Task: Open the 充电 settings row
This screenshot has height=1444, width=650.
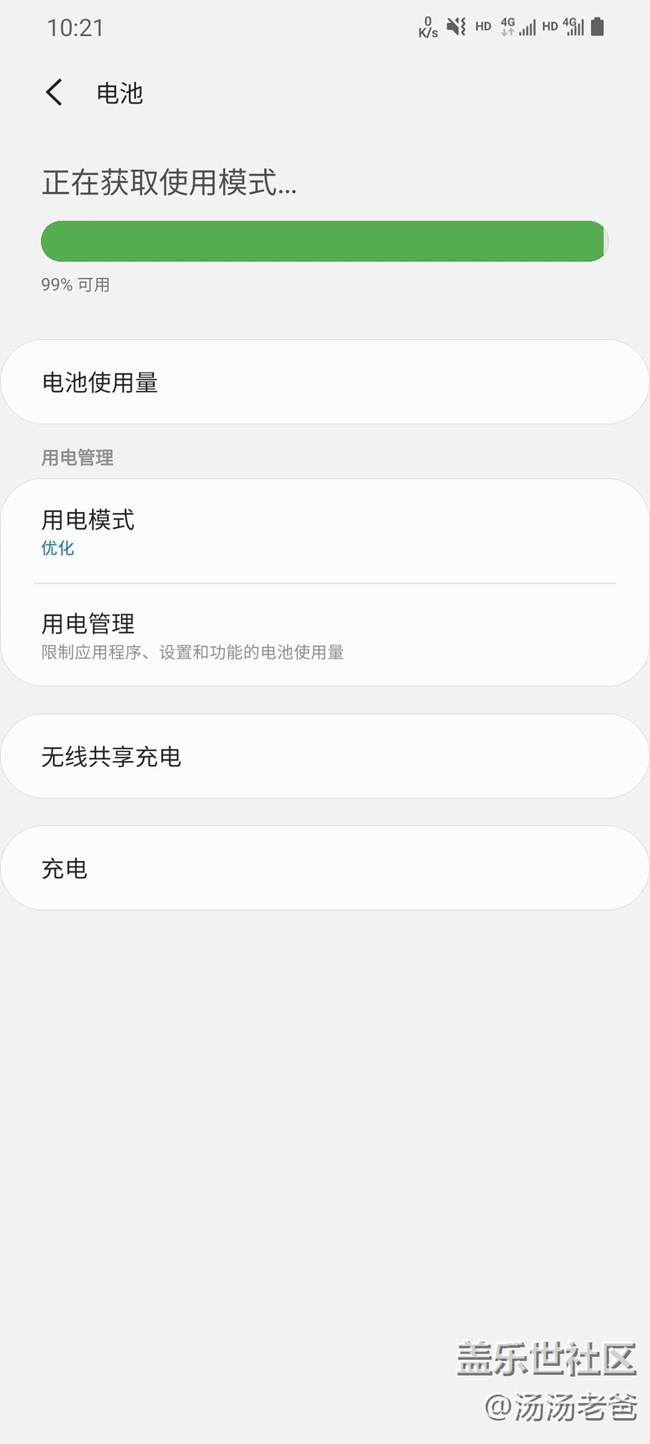Action: pos(325,868)
